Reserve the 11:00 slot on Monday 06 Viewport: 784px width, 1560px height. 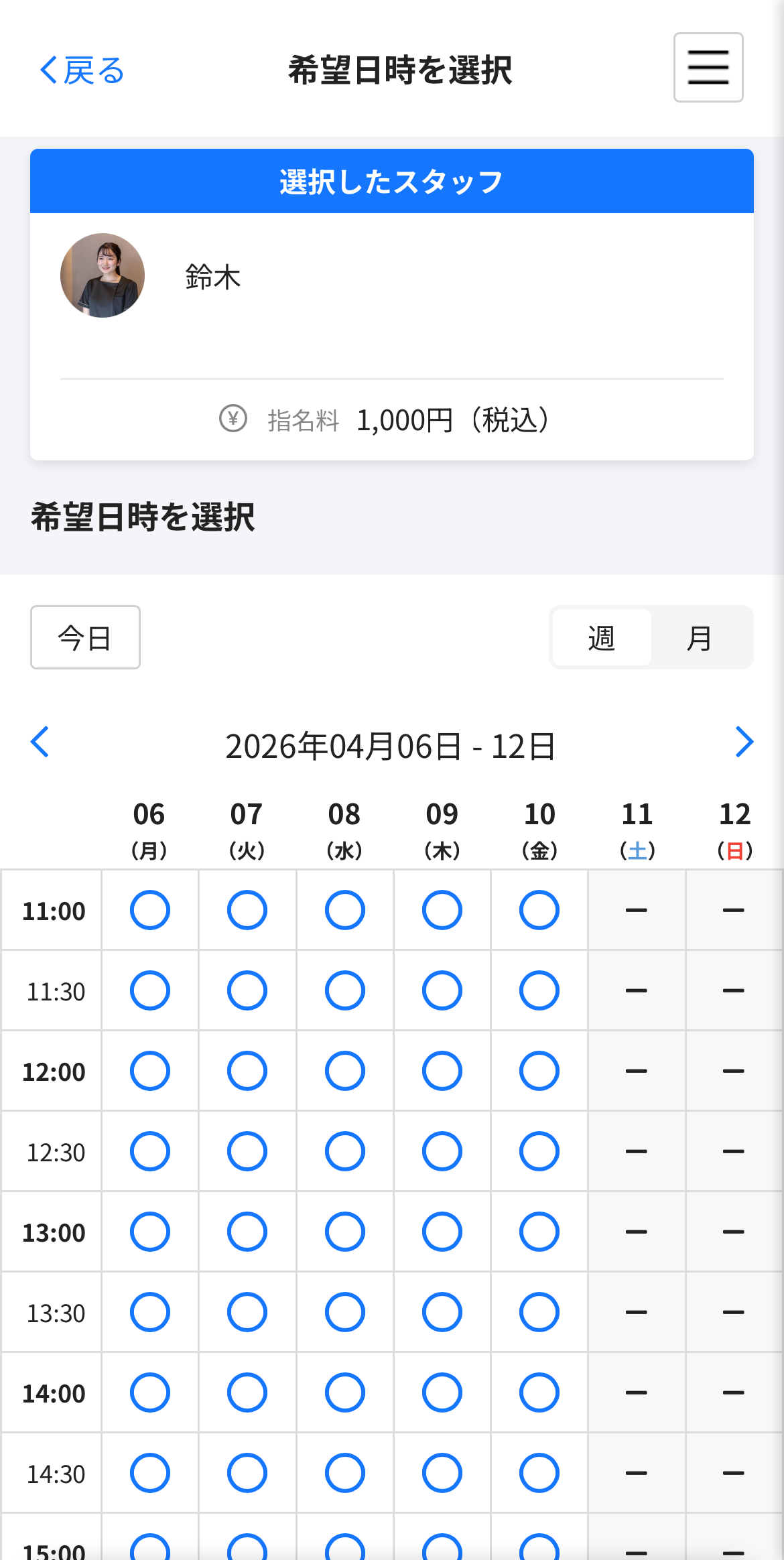click(x=149, y=910)
